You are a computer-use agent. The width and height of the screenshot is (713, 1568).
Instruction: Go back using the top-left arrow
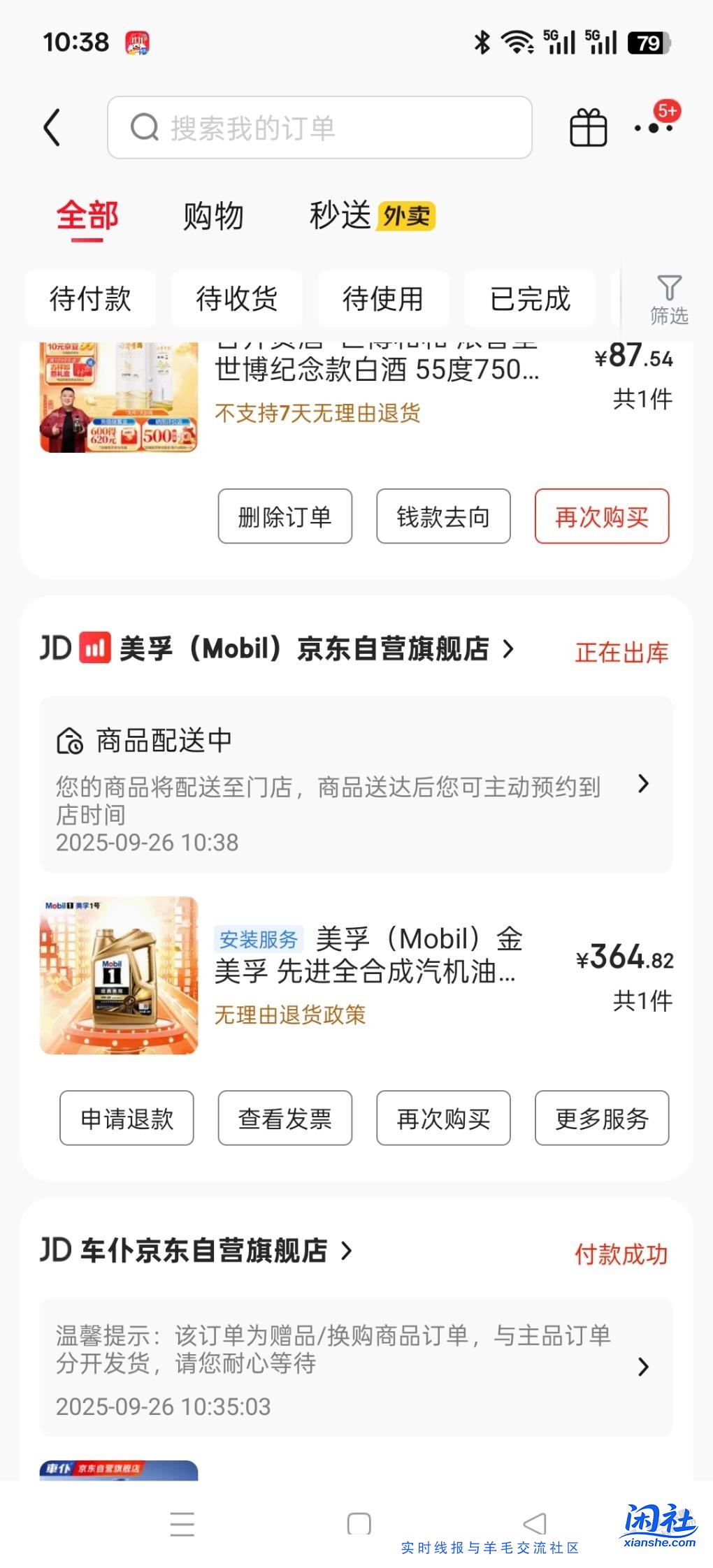(52, 128)
